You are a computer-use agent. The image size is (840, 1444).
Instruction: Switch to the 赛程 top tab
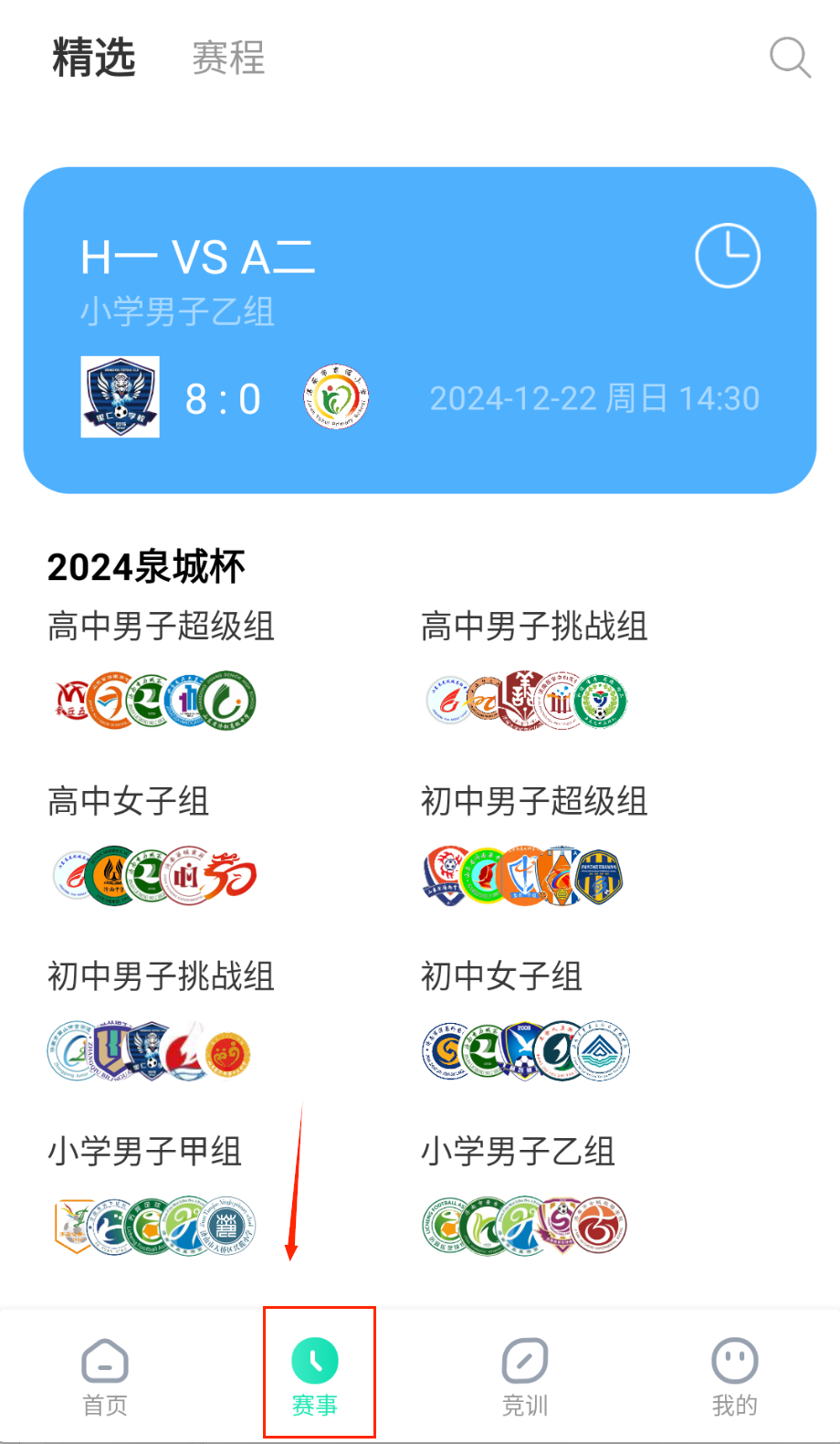coord(228,58)
